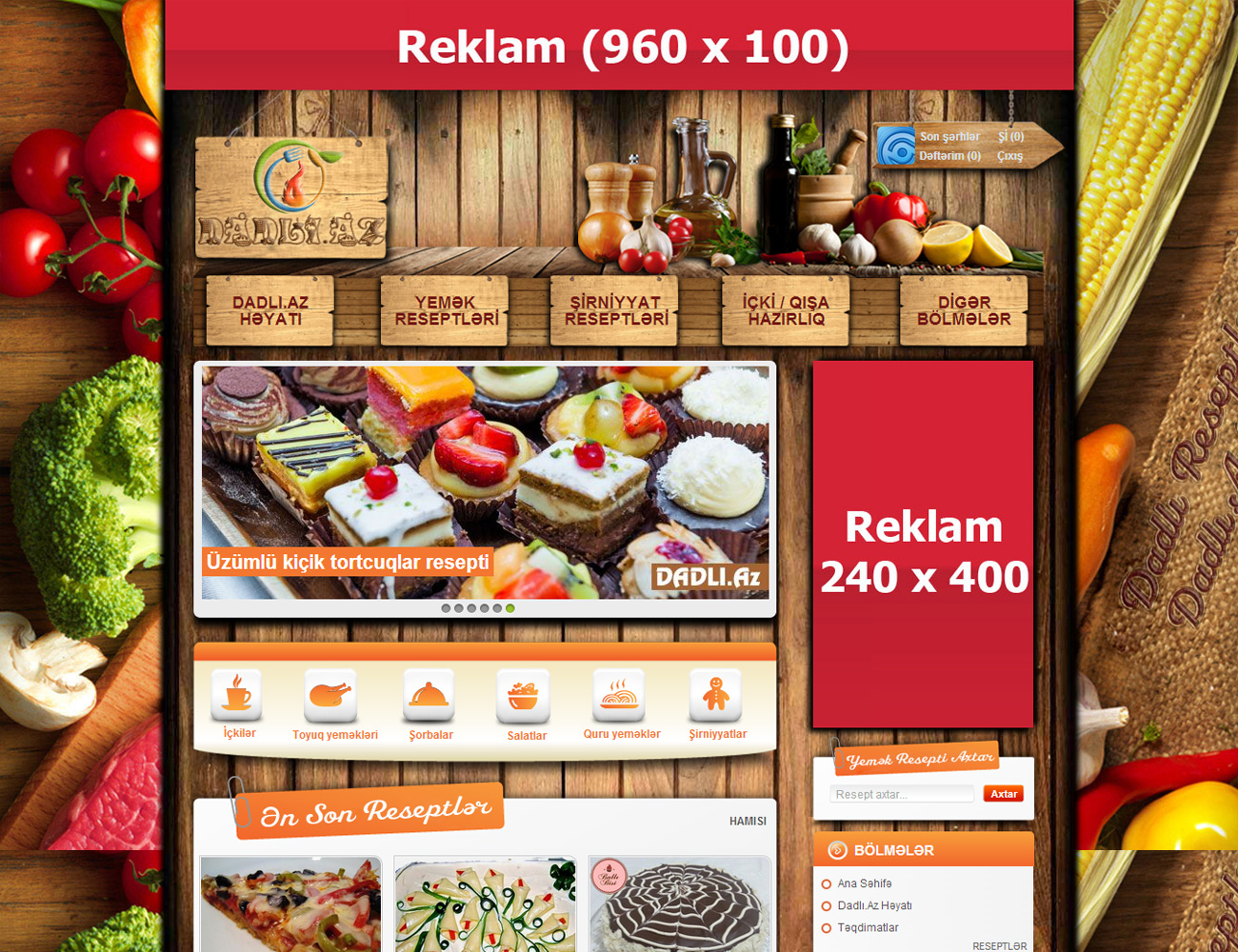Screen dimensions: 1238x952
Task: Open Dəftərim (0) link
Action: (949, 156)
